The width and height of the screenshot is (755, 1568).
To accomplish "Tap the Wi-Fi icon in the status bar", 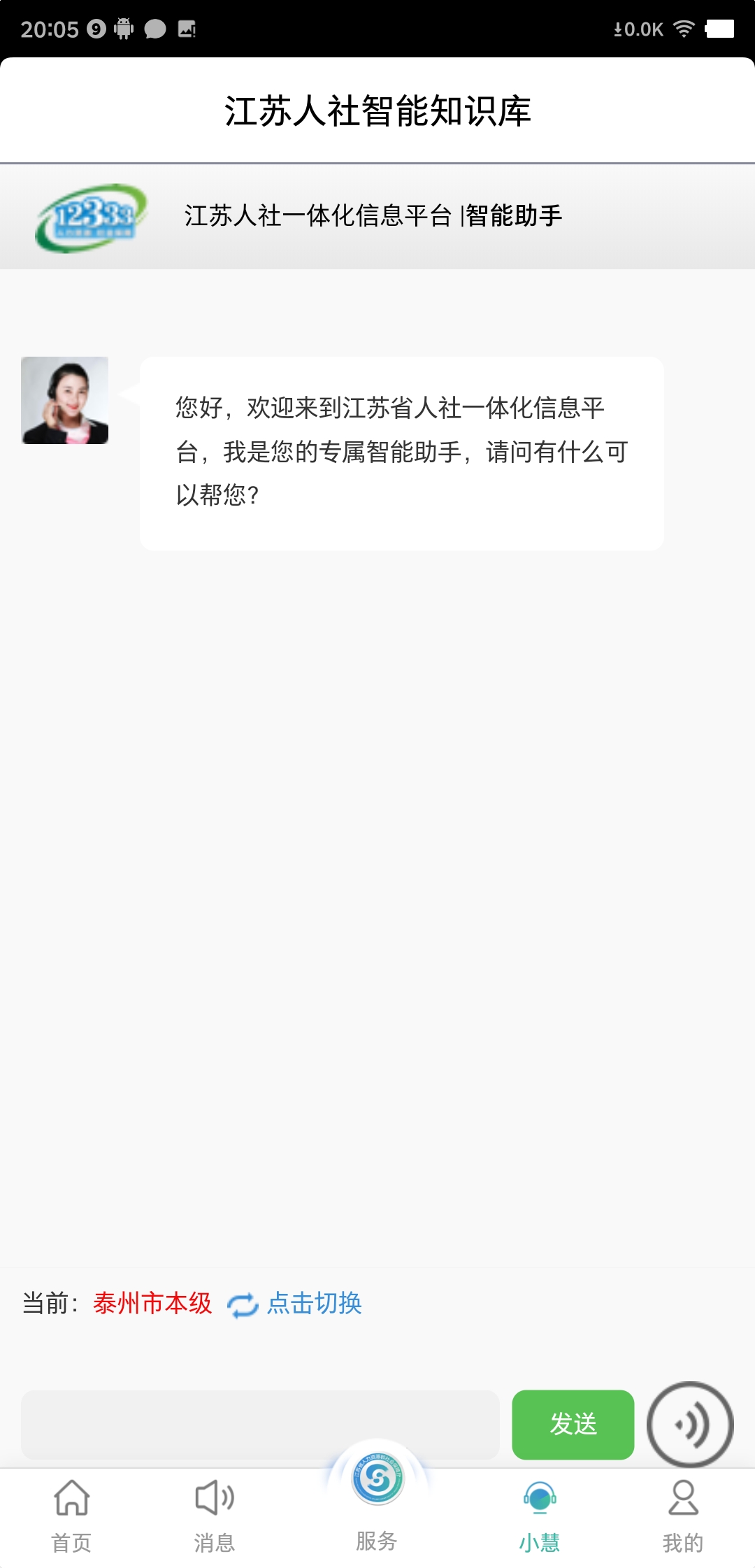I will 683,29.
